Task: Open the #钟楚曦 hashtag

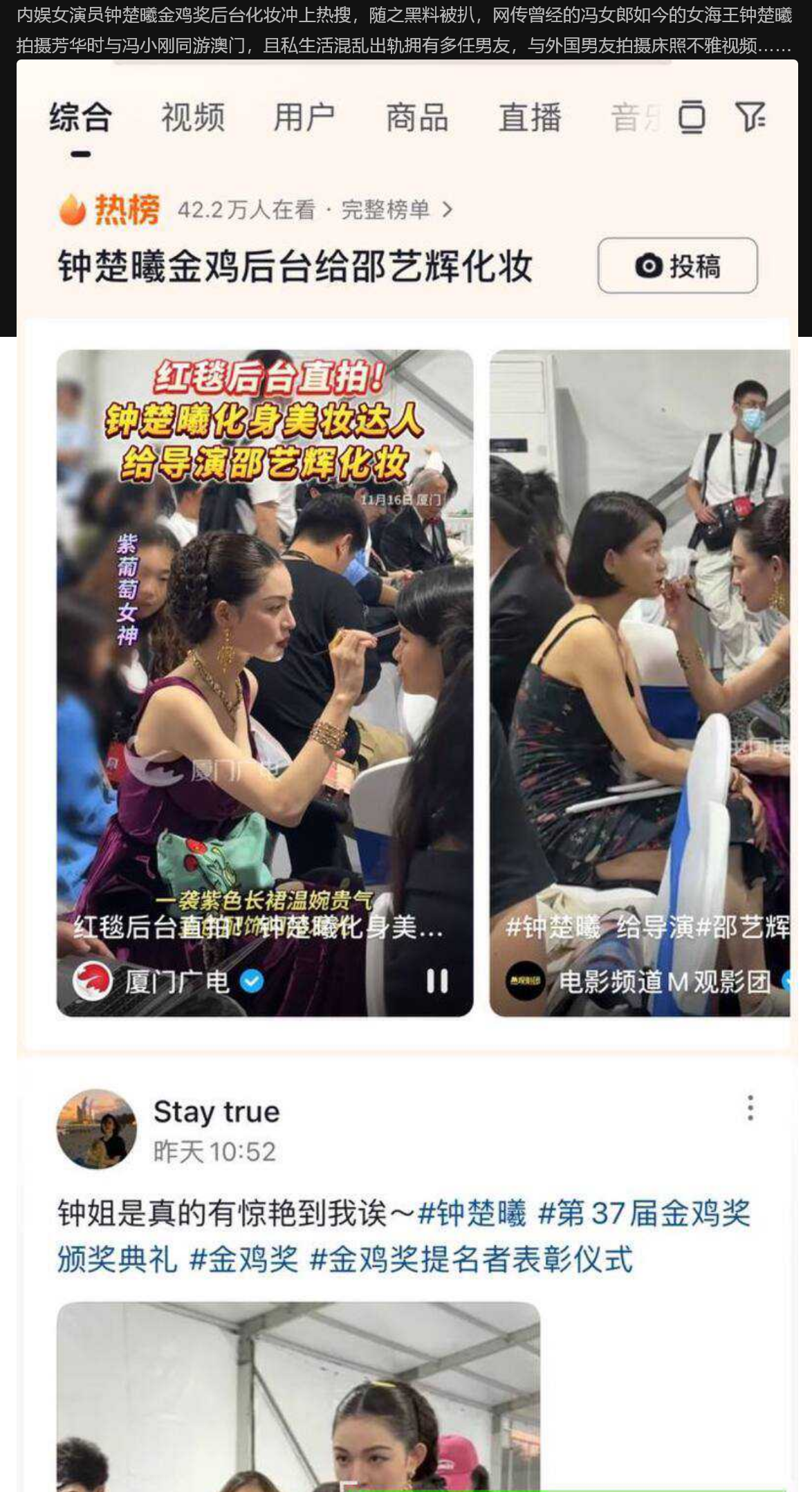Action: point(472,1213)
